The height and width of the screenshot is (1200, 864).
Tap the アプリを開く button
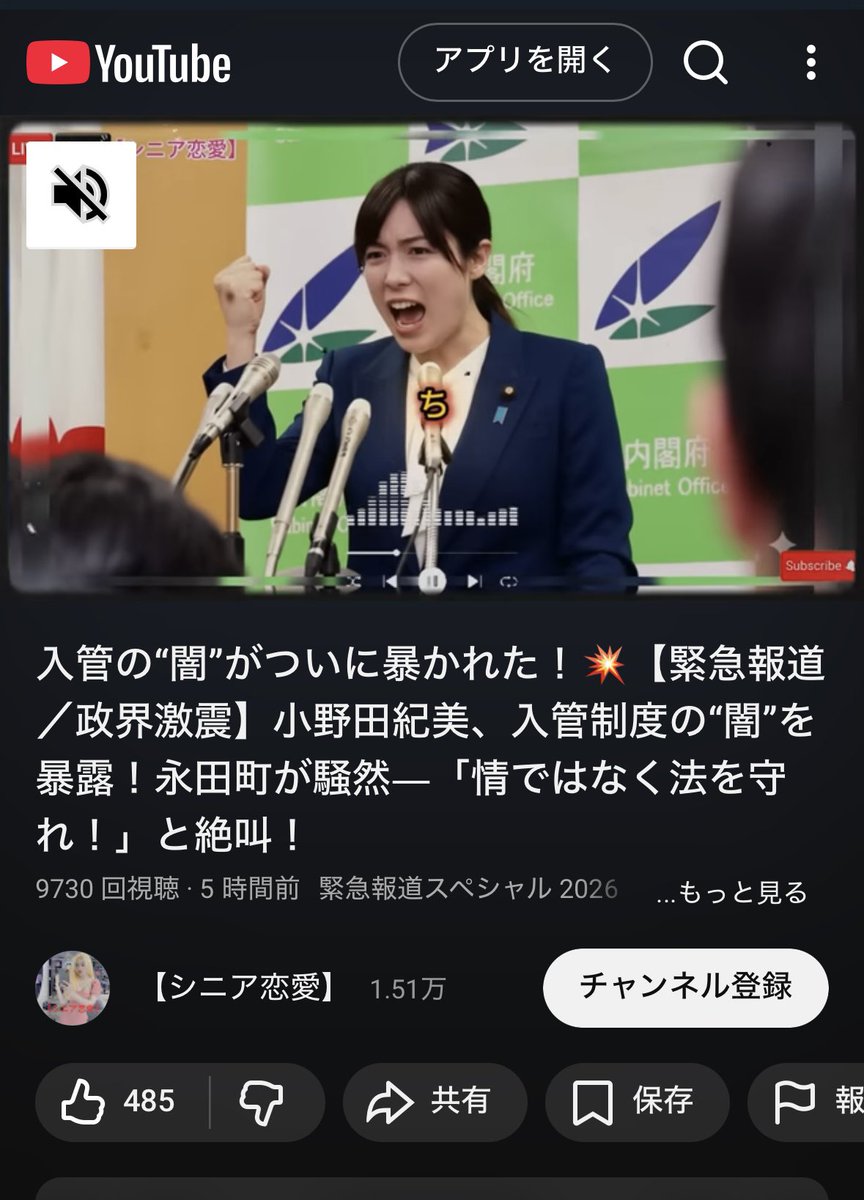point(524,64)
